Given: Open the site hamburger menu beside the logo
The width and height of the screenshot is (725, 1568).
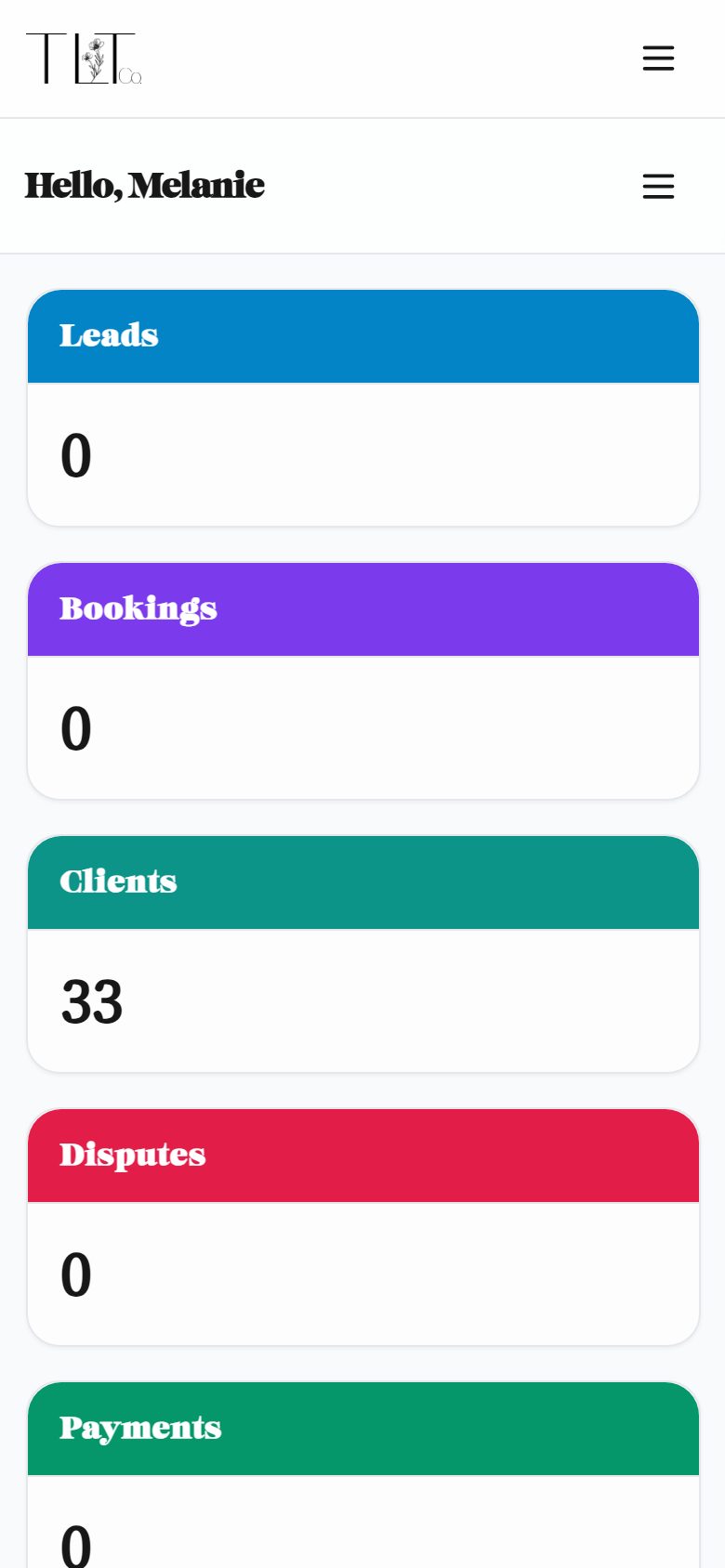Looking at the screenshot, I should click(658, 59).
